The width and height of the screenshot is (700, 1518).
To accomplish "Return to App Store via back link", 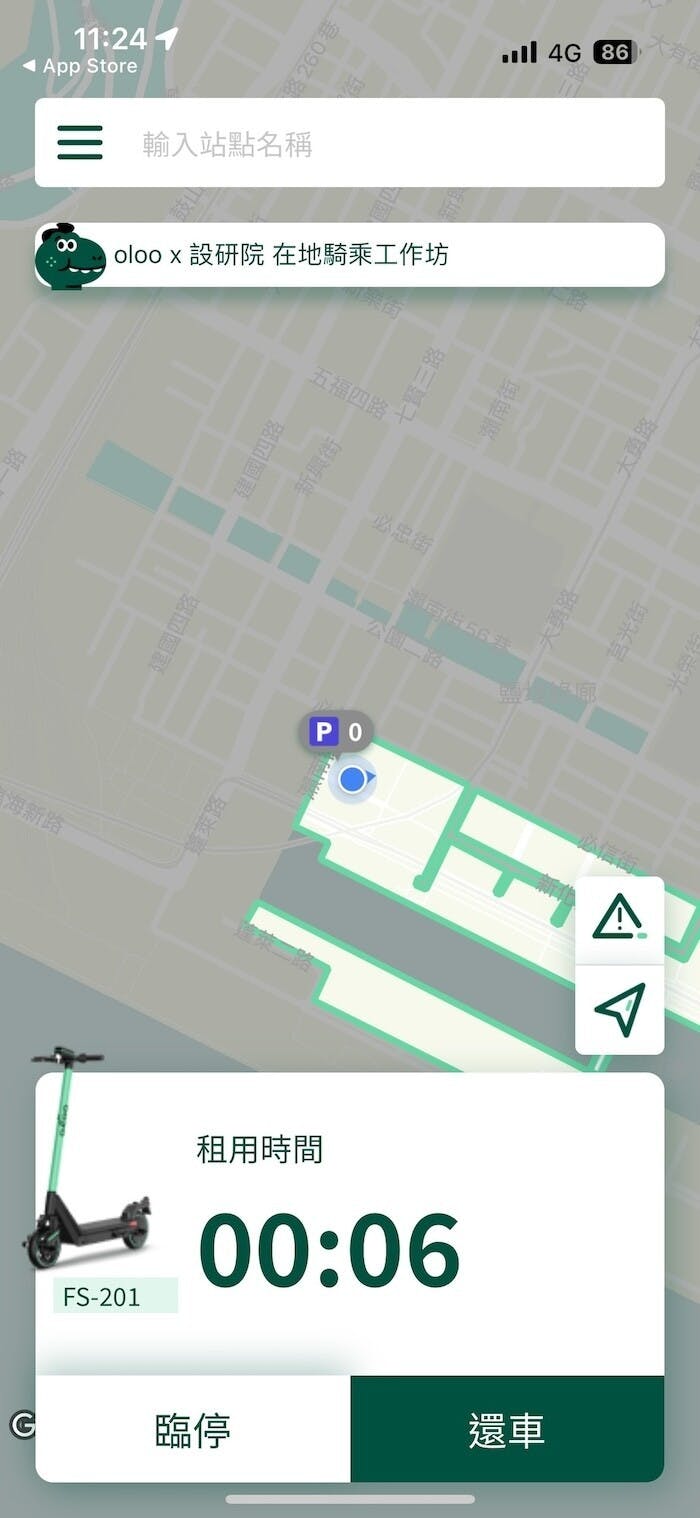I will point(80,66).
